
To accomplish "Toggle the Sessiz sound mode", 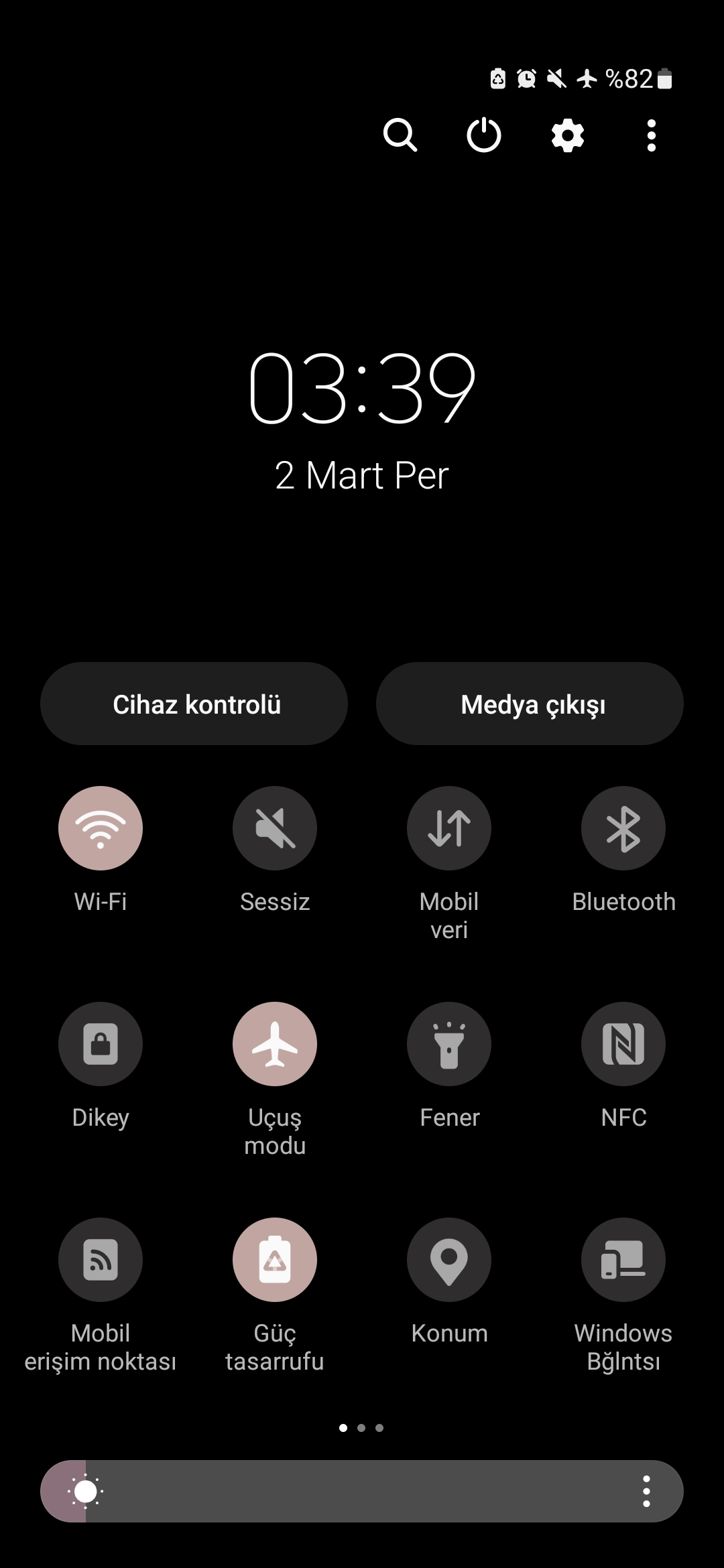I will pyautogui.click(x=275, y=828).
